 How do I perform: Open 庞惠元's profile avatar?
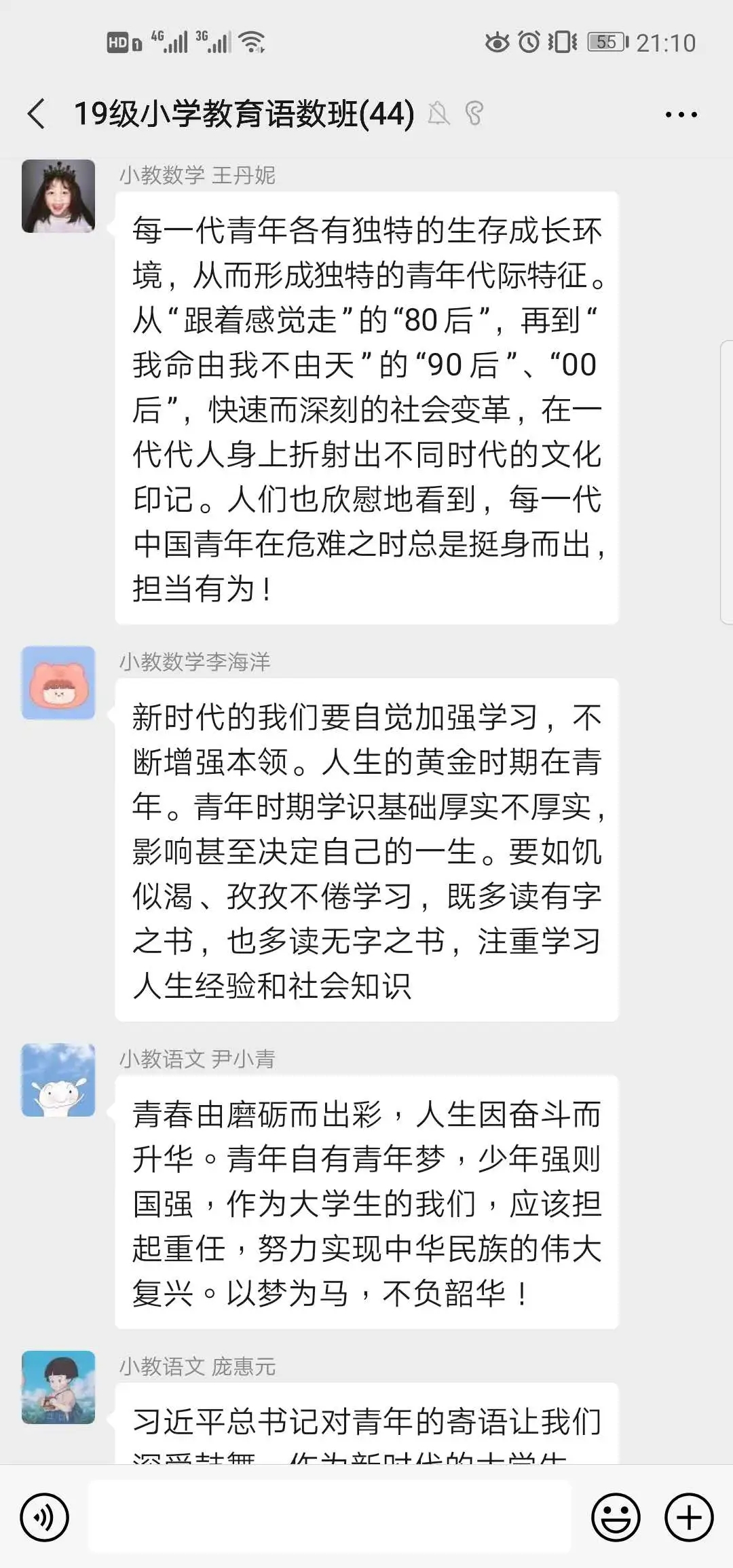58,1387
